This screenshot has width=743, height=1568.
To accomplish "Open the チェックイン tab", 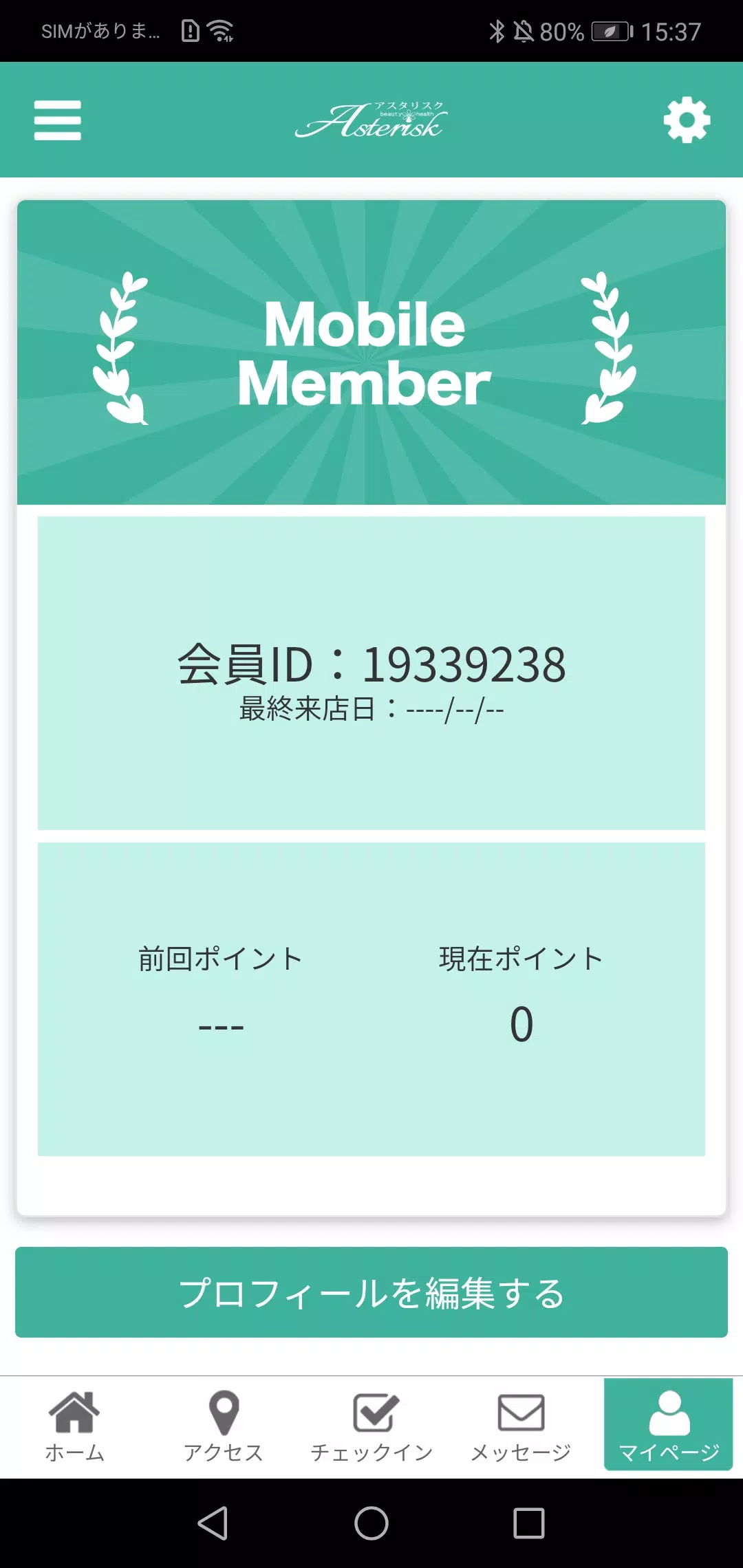I will point(372,1426).
